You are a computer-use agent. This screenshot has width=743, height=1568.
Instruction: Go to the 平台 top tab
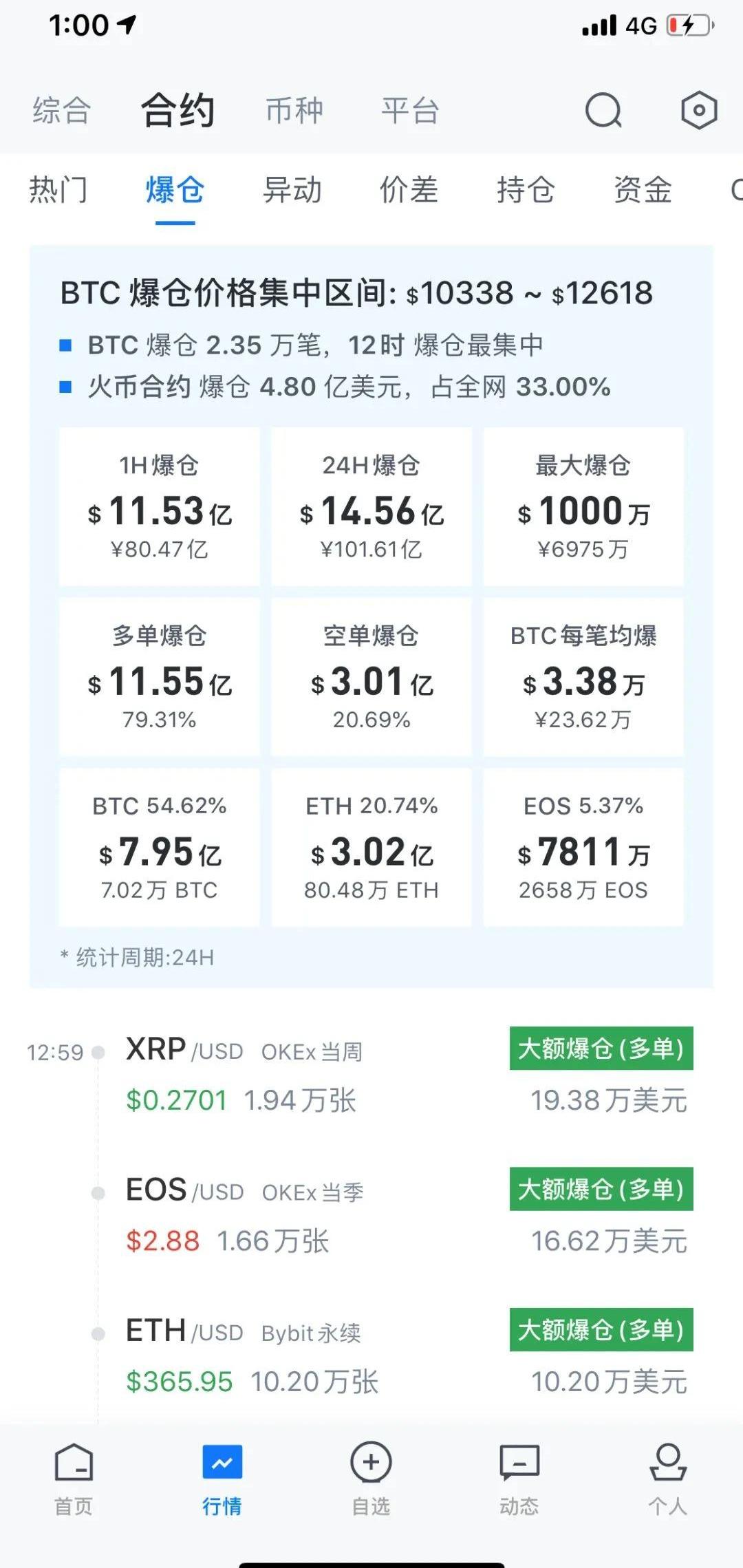[x=410, y=111]
